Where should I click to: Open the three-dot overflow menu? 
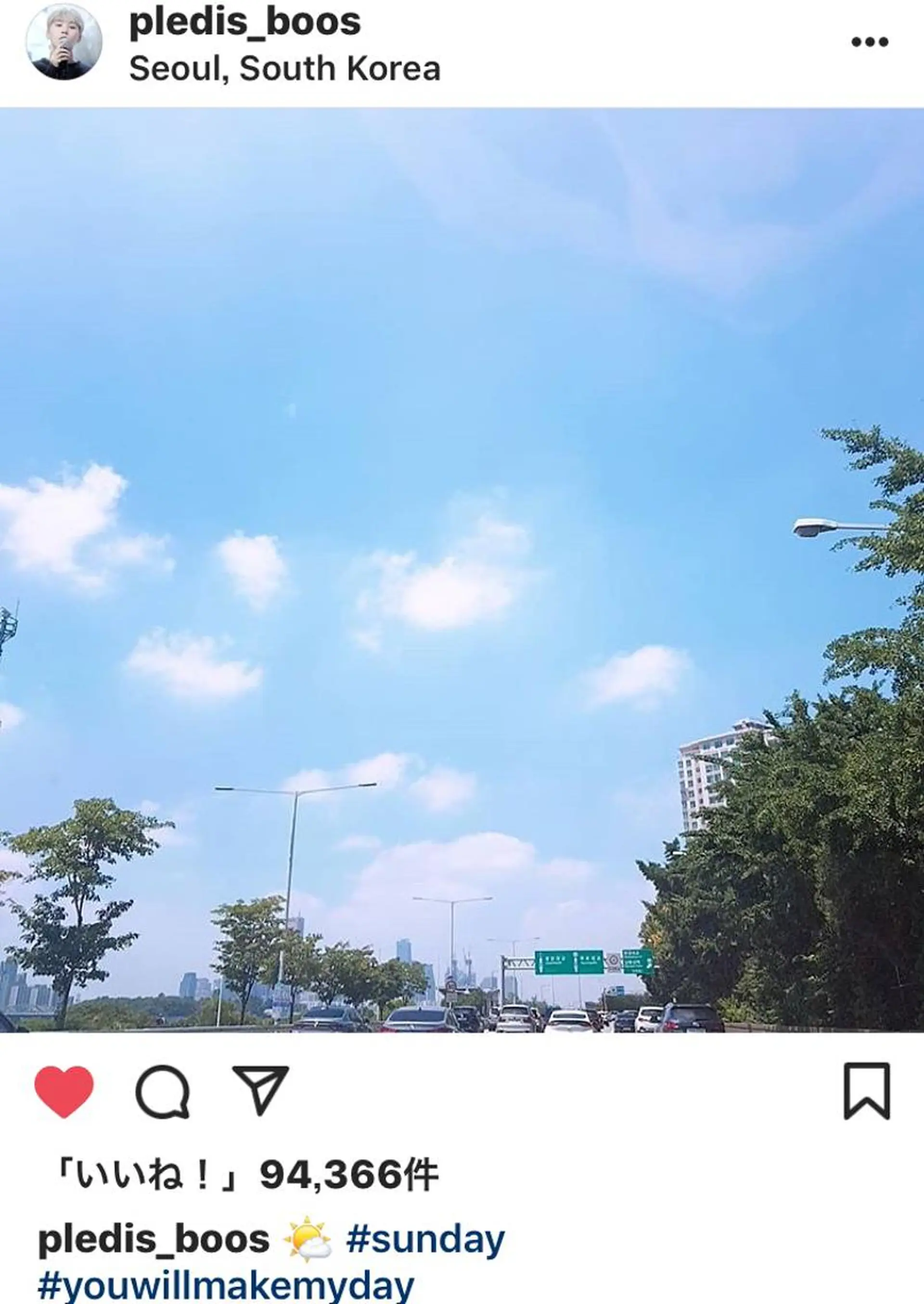pyautogui.click(x=870, y=41)
